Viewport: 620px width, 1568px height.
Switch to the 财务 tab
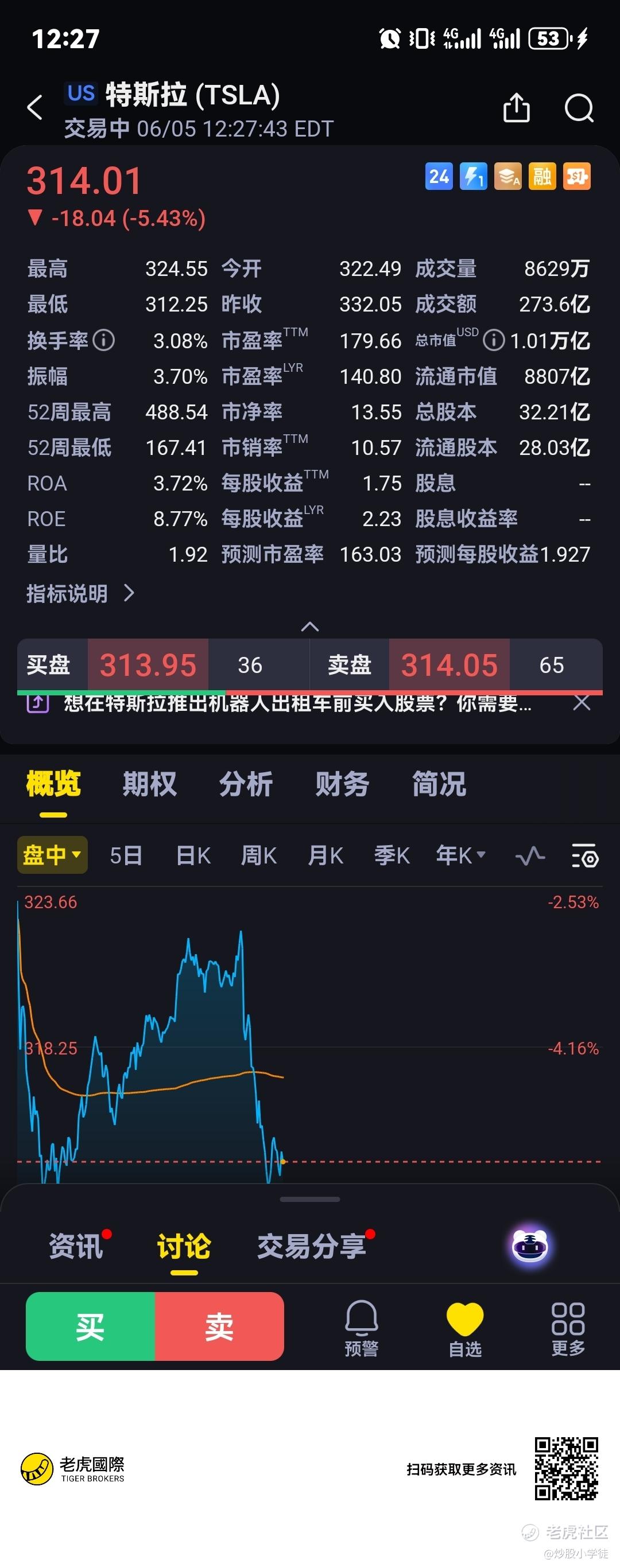pos(342,784)
